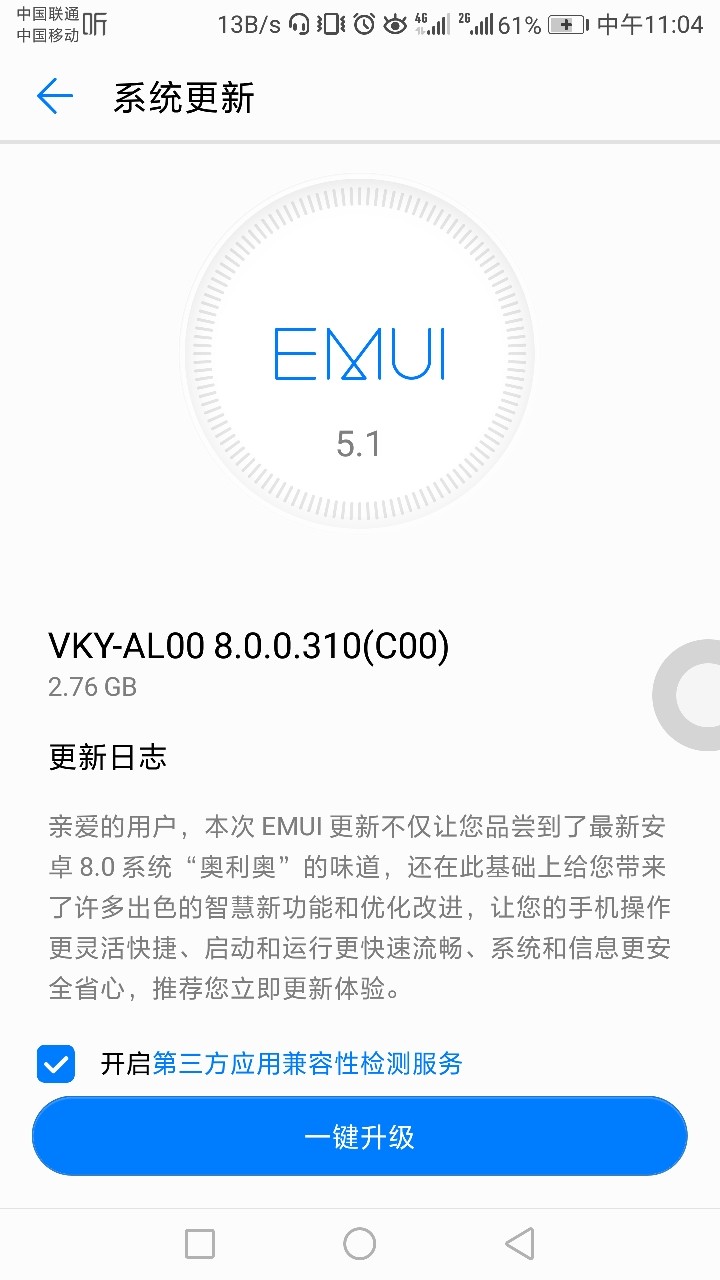The width and height of the screenshot is (720, 1280).
Task: Tap the headset icon in the status bar
Action: tap(298, 22)
